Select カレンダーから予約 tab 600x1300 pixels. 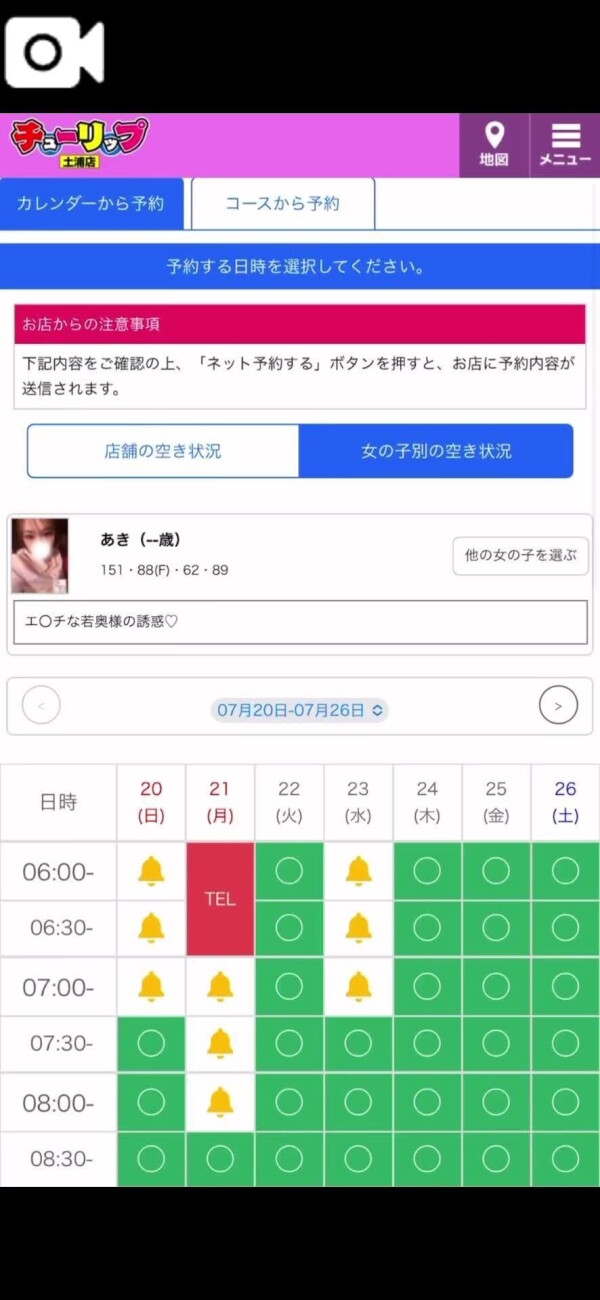pos(91,204)
